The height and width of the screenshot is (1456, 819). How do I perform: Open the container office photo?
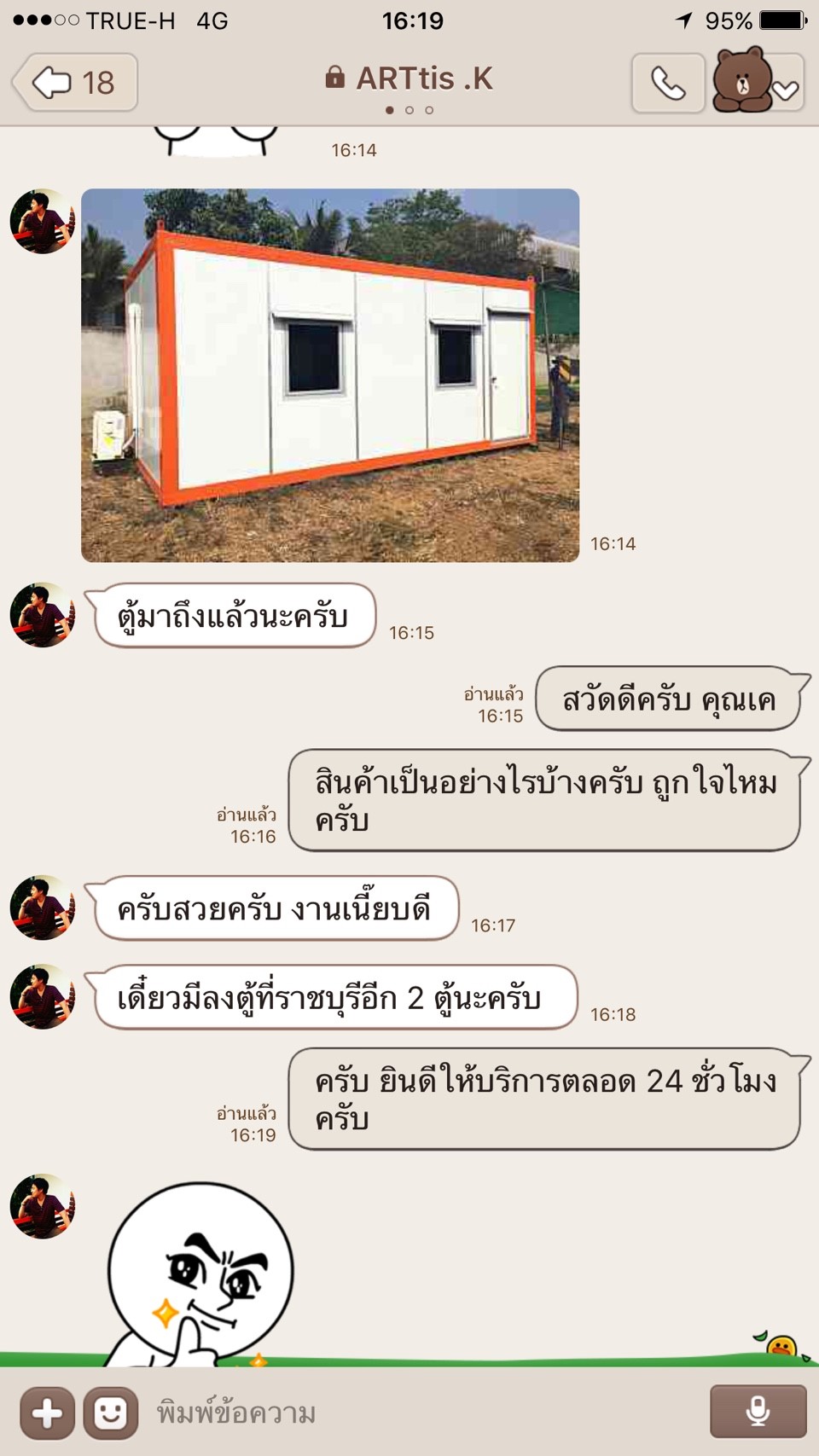[x=330, y=375]
